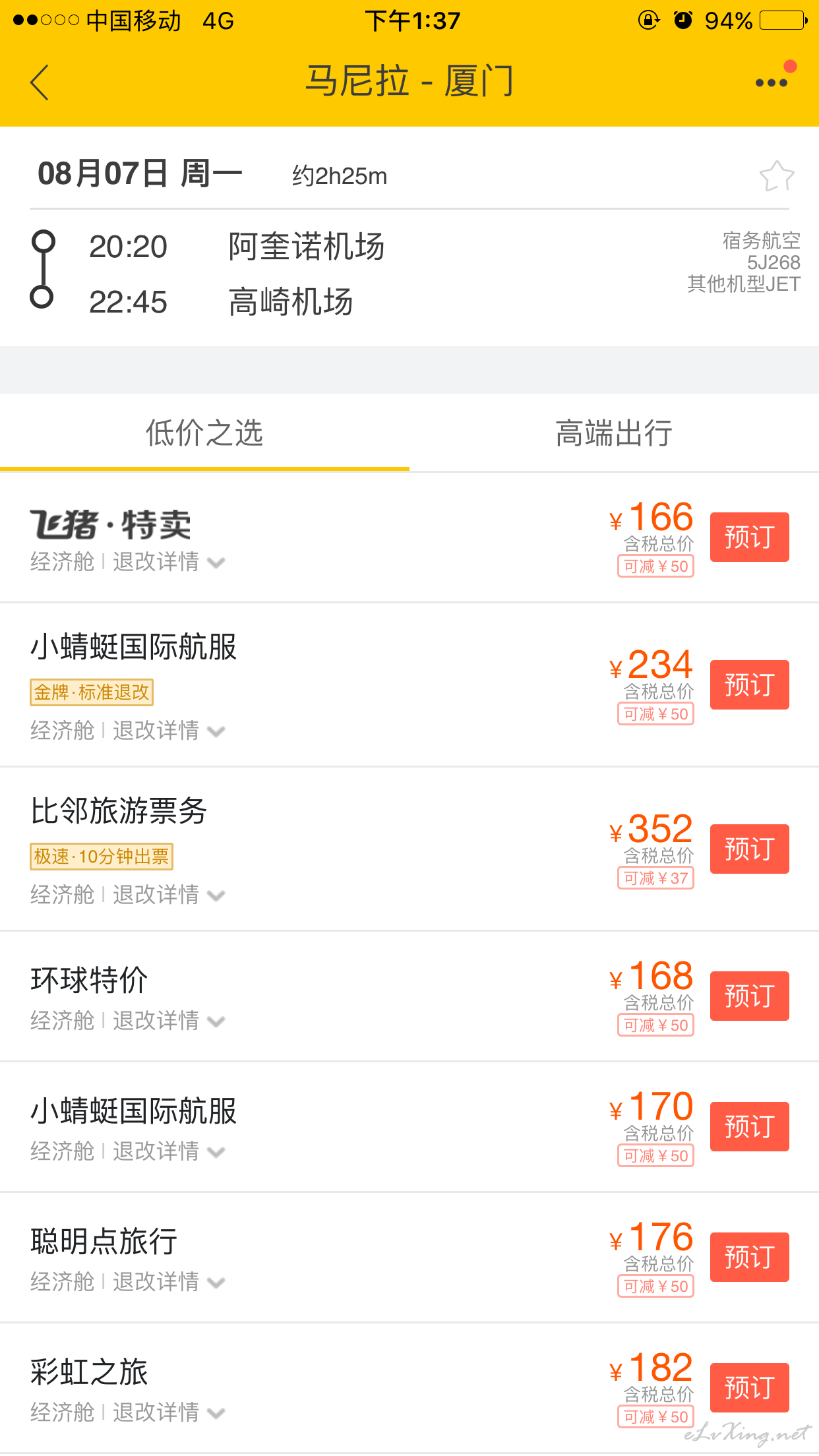Show 退改详情 for 环球特价
Image resolution: width=819 pixels, height=1456 pixels.
tap(169, 1021)
